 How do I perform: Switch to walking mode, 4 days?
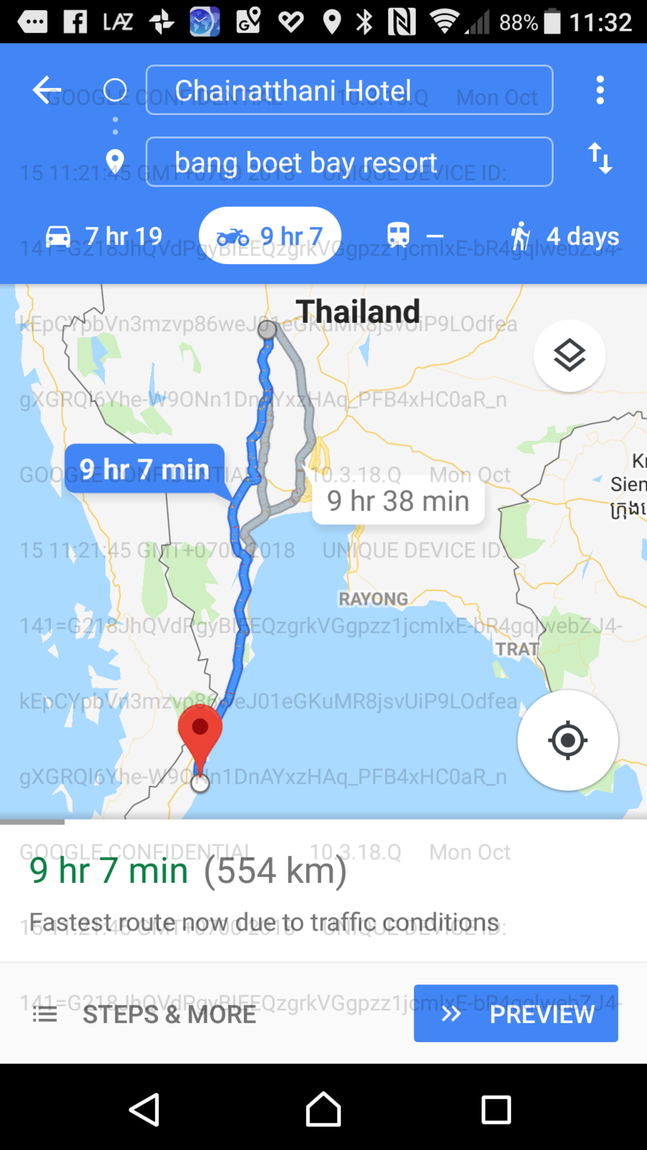[x=564, y=236]
